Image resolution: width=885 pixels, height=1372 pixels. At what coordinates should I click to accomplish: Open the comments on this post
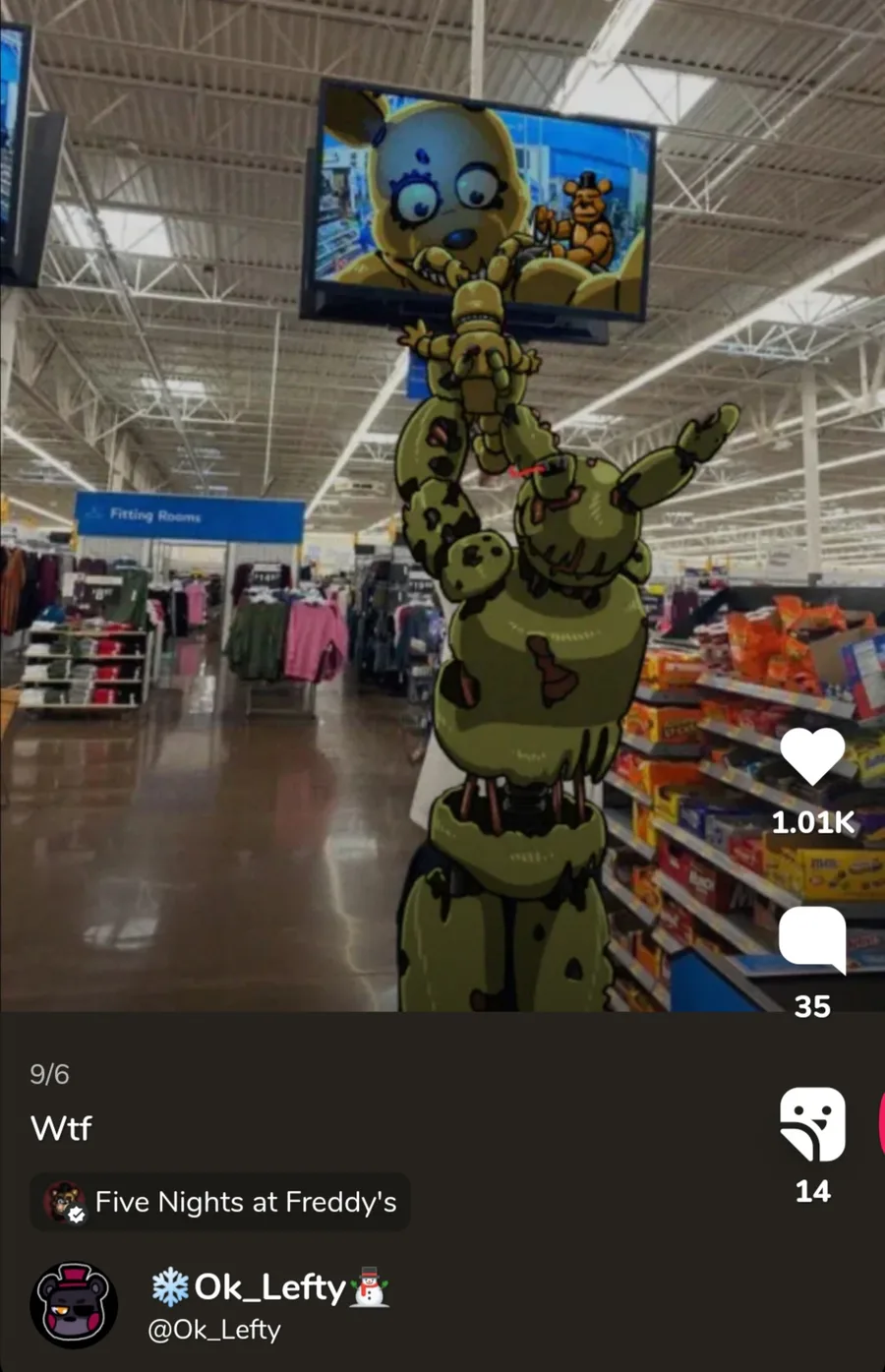812,939
